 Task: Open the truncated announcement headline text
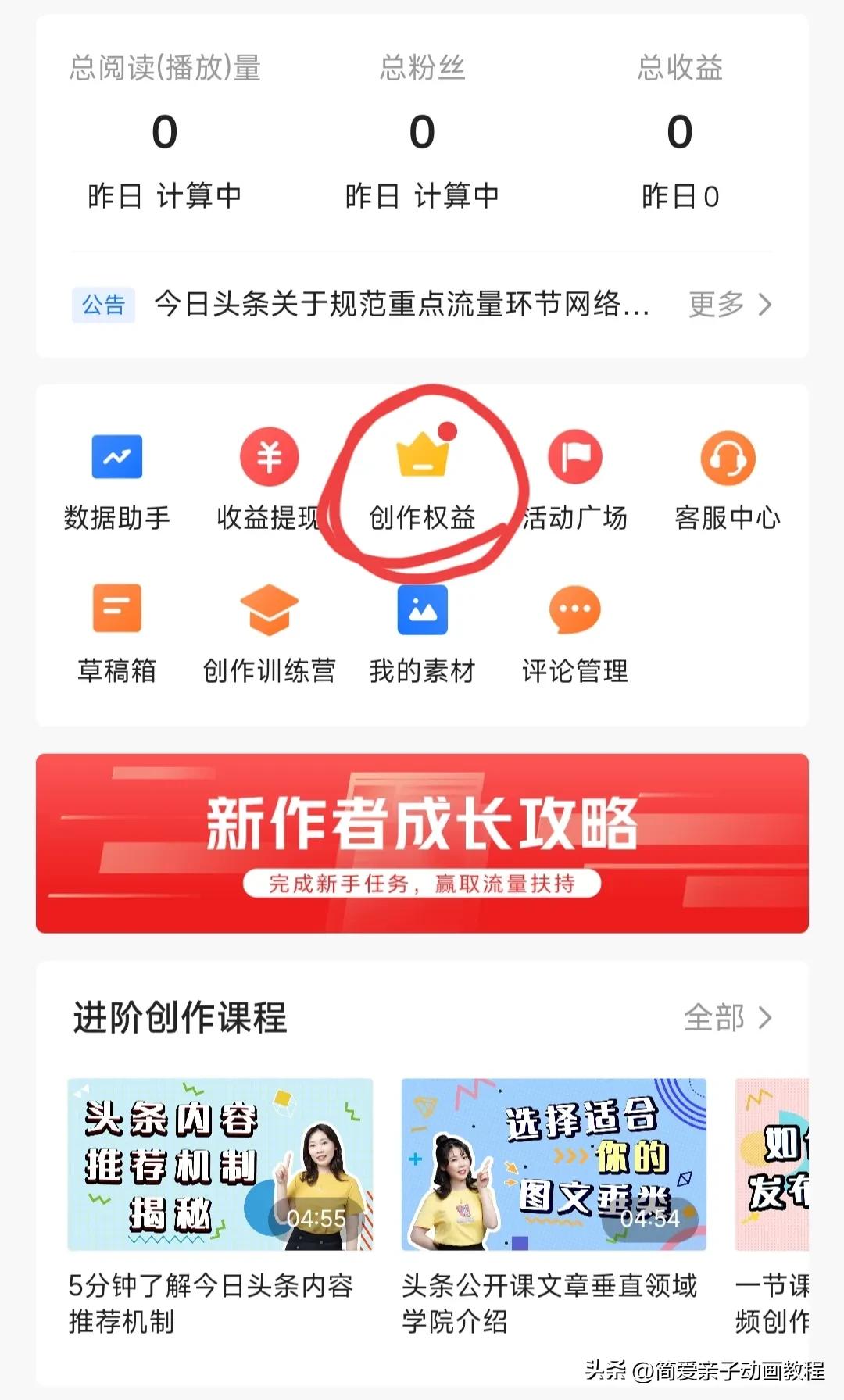pyautogui.click(x=402, y=305)
